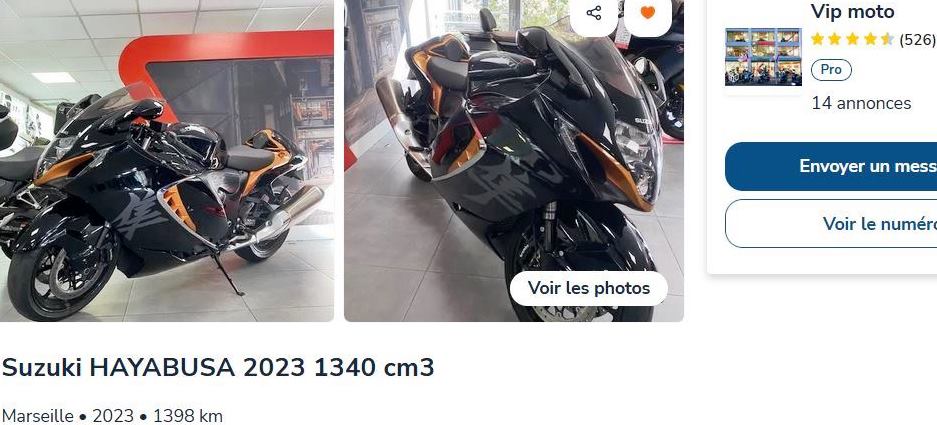The image size is (937, 425).
Task: Open the Vip moto seller profile
Action: coord(852,11)
